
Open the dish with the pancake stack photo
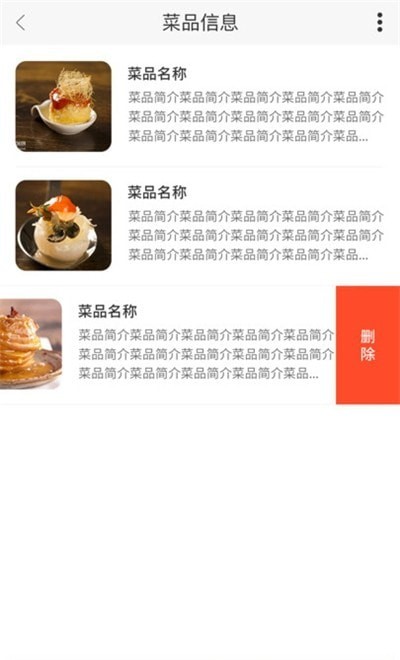[168, 345]
